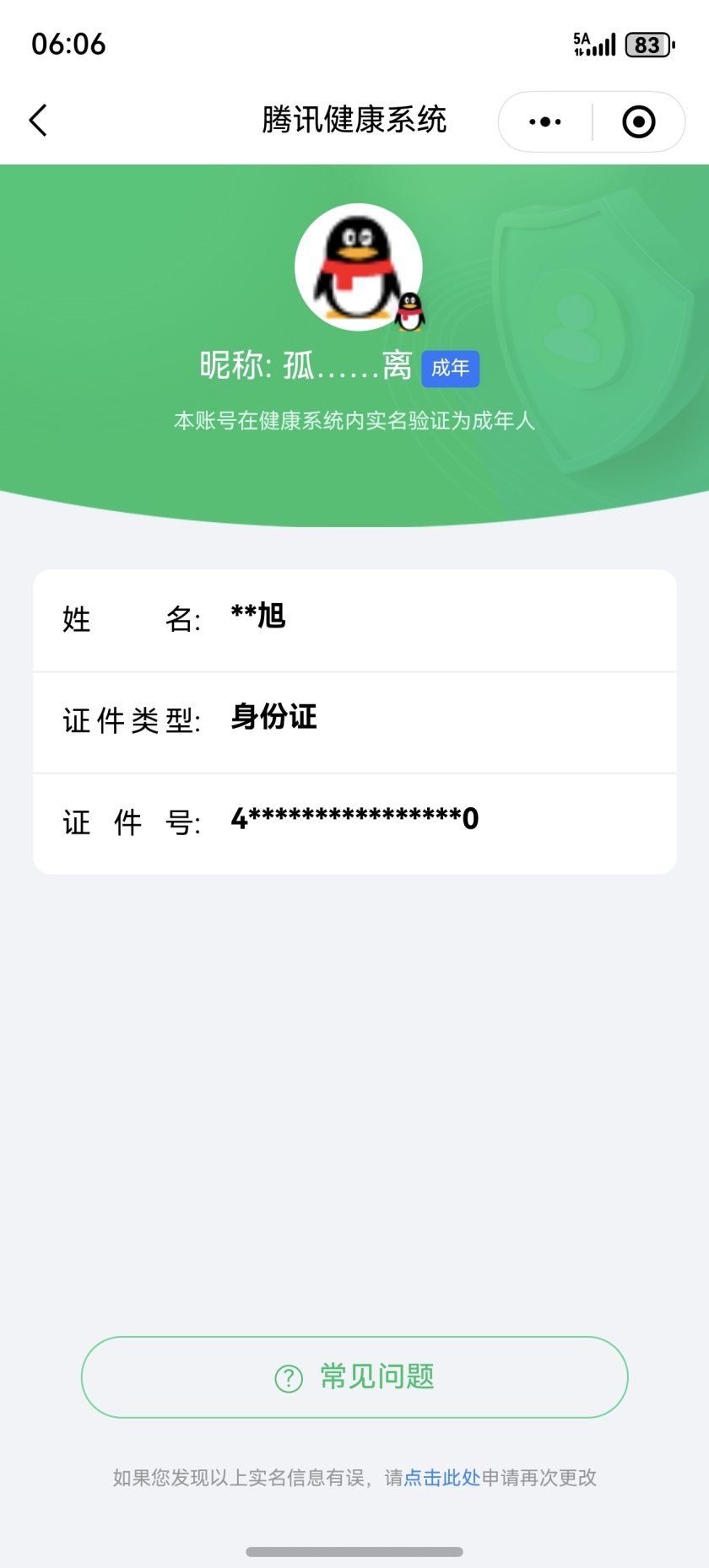The width and height of the screenshot is (709, 1568).
Task: Click the masked name **旭
Action: 257,618
